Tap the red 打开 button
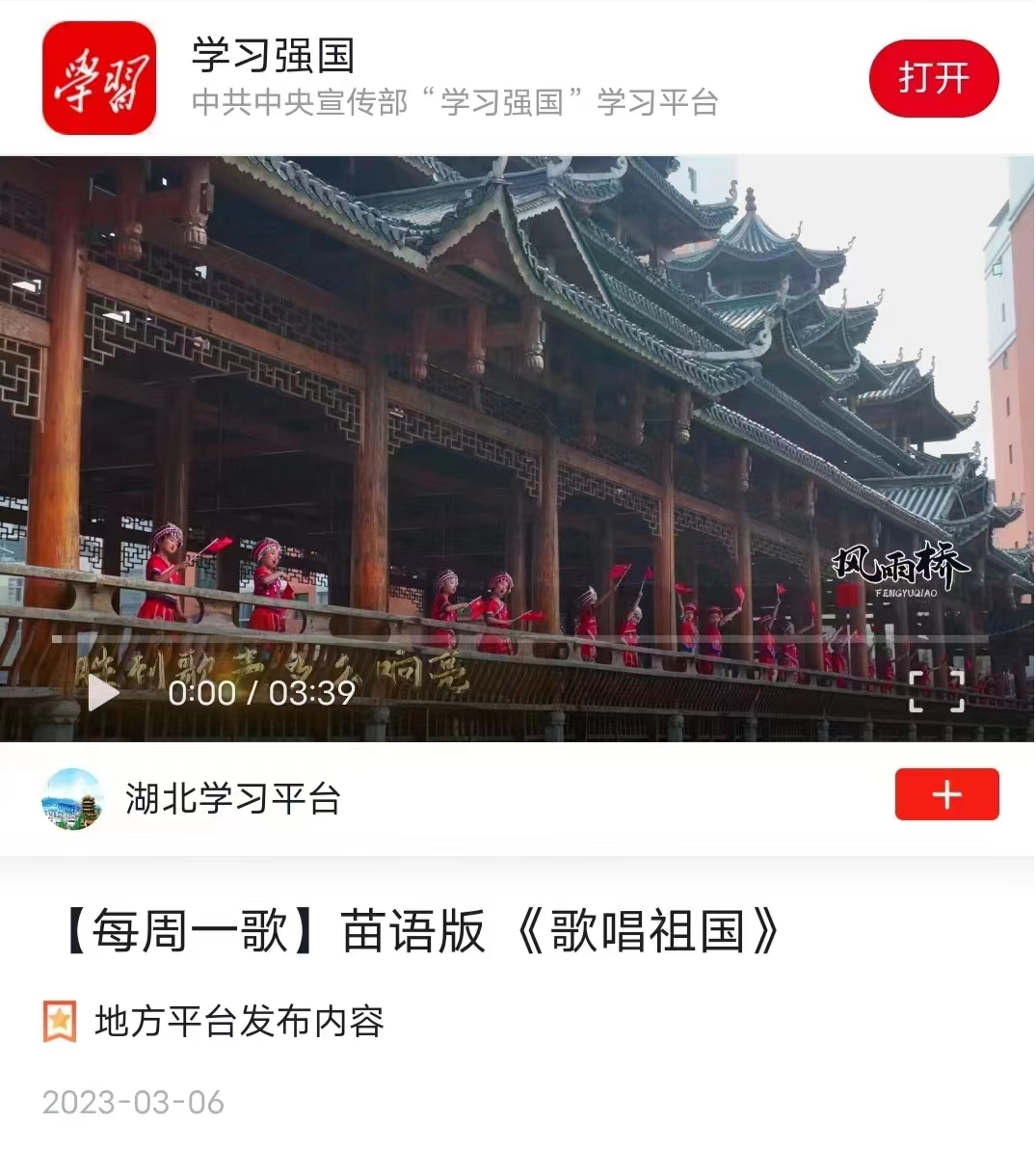1036x1150 pixels. [x=933, y=78]
